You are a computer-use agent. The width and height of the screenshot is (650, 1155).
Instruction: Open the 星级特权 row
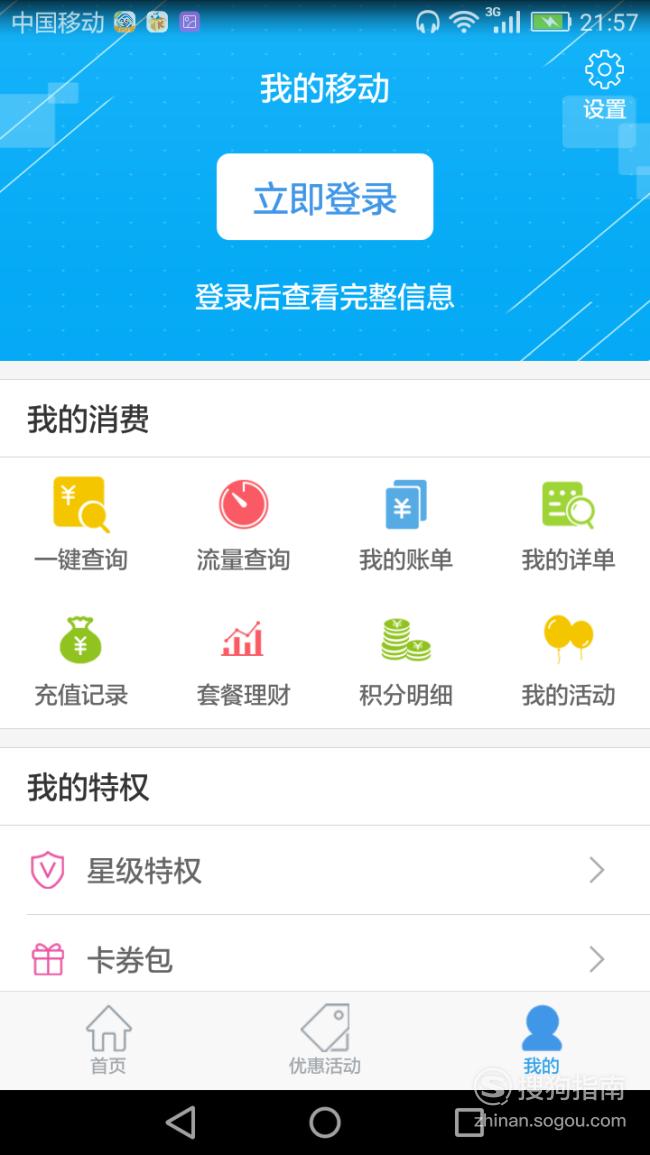[325, 871]
